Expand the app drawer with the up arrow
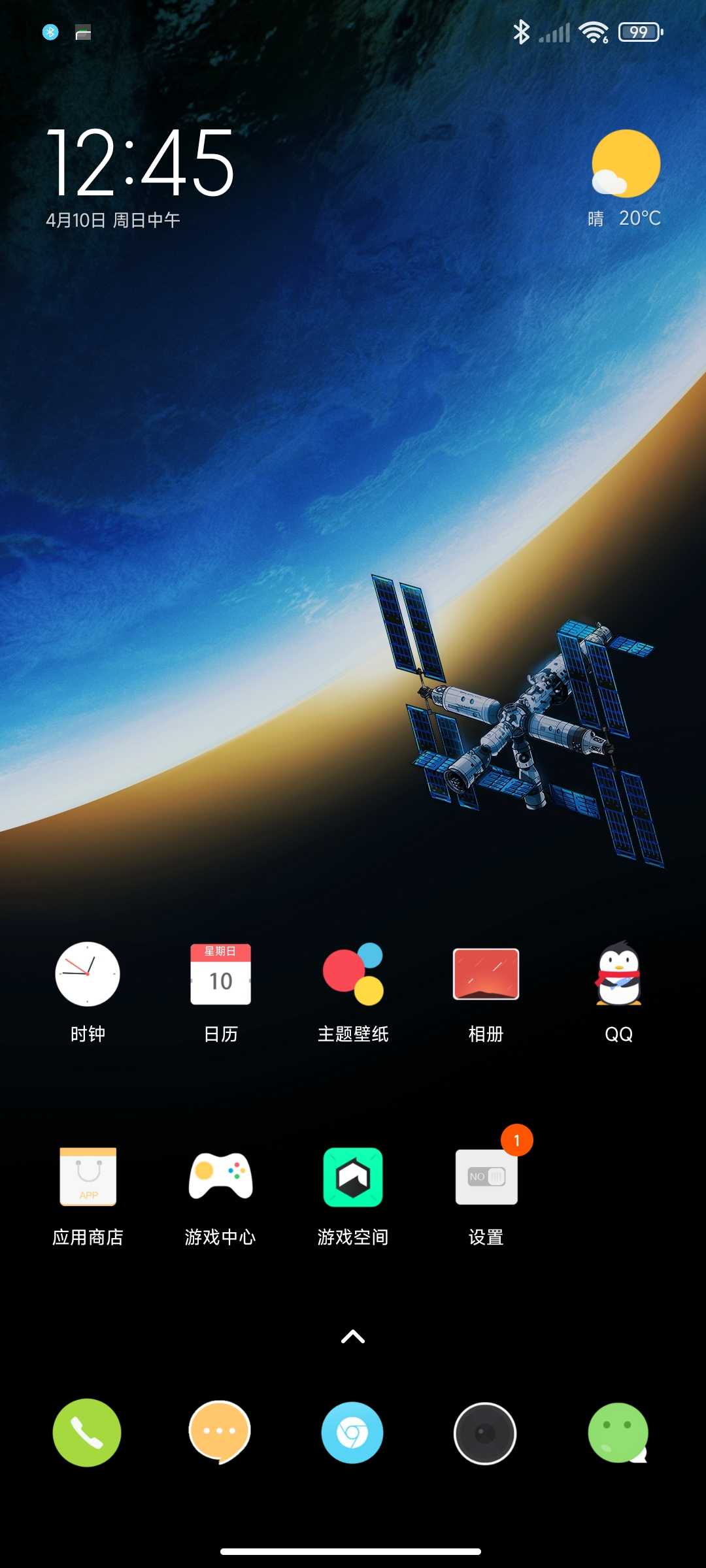The width and height of the screenshot is (706, 1568). 353,1337
